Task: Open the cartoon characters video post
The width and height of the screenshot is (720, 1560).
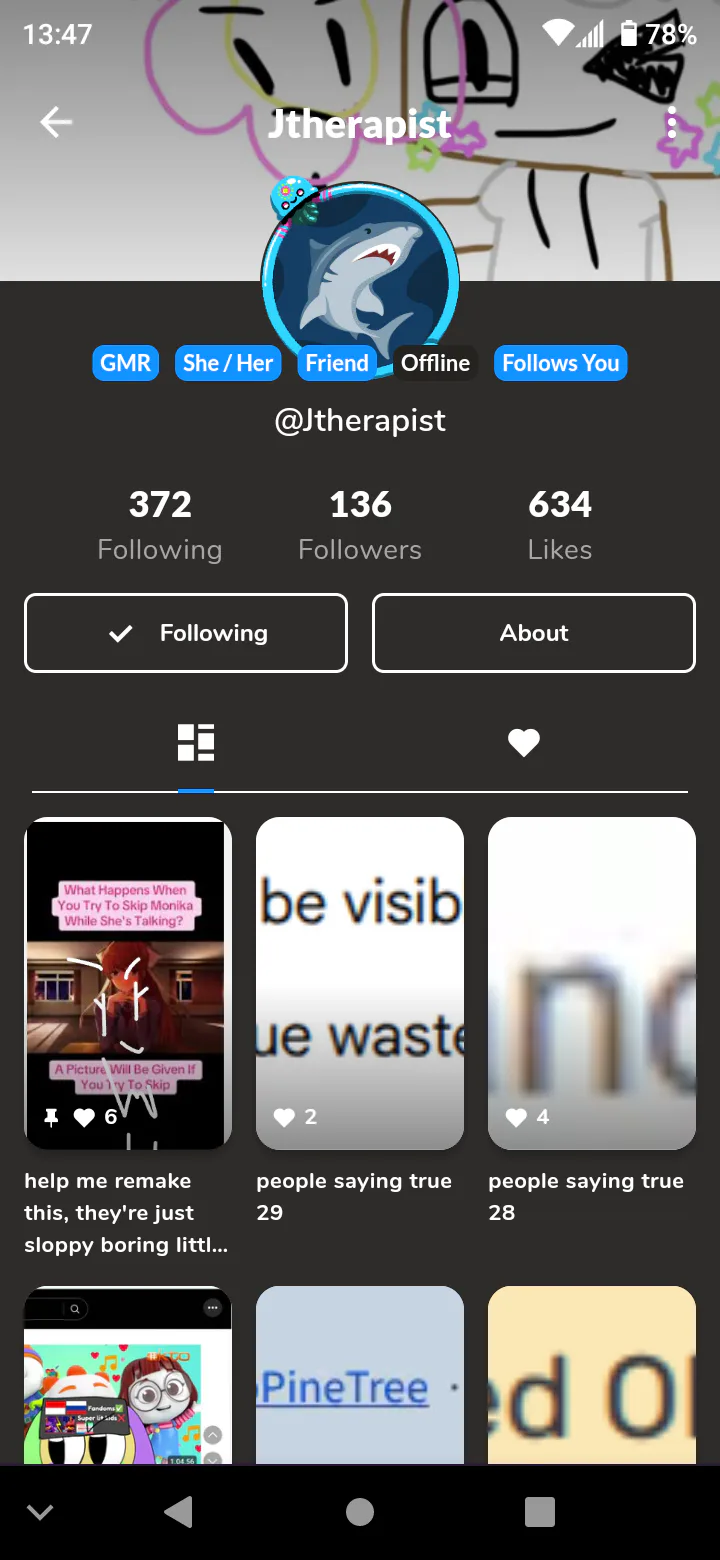Action: pos(128,1375)
